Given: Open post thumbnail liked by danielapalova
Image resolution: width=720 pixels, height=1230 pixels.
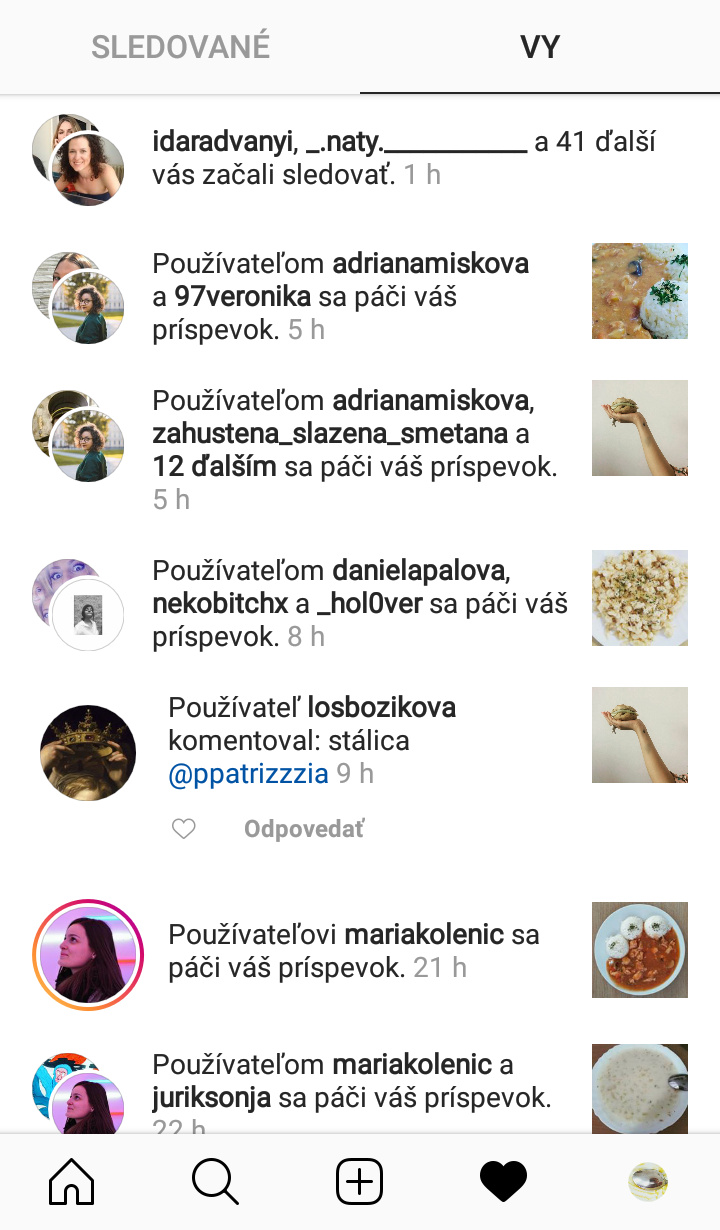Looking at the screenshot, I should [x=640, y=597].
